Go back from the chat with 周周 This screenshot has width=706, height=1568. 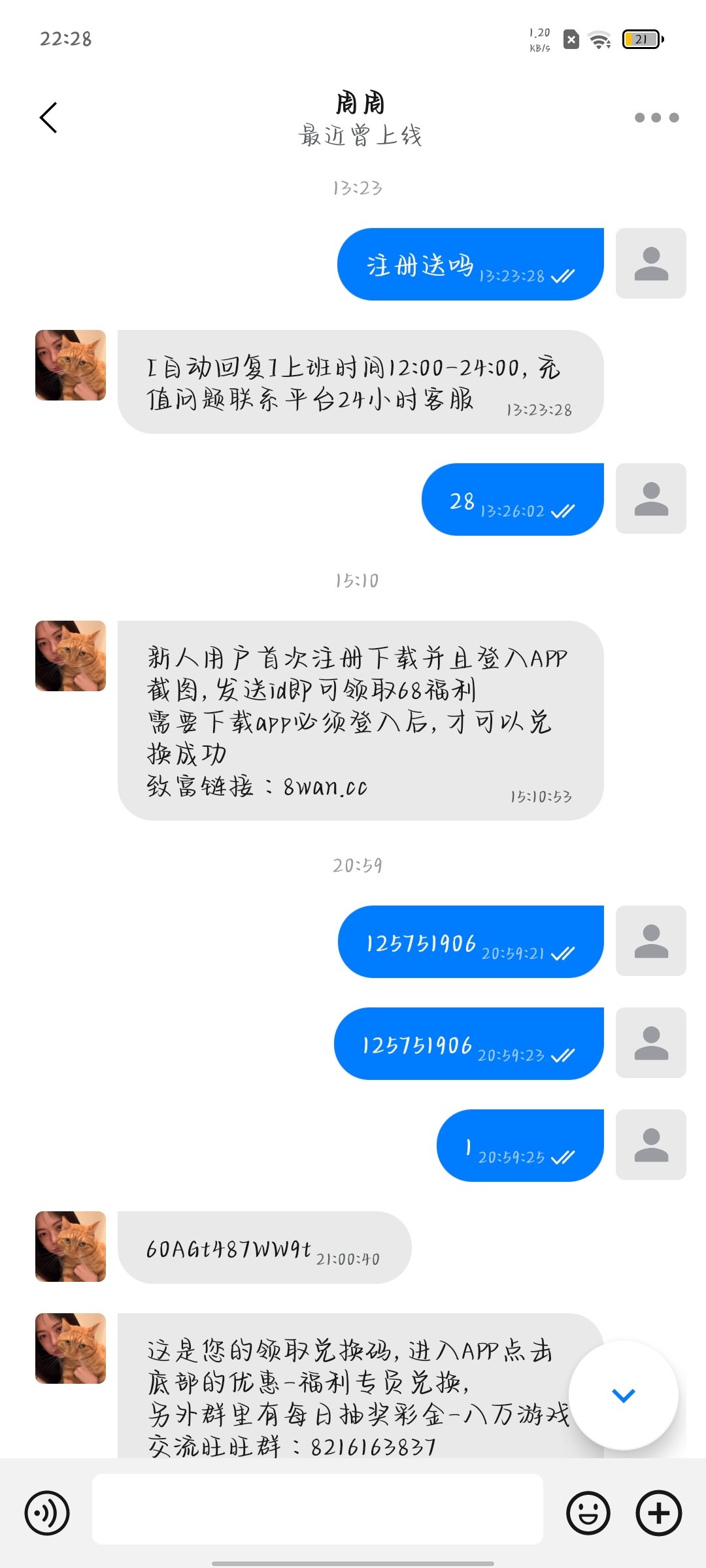(49, 118)
